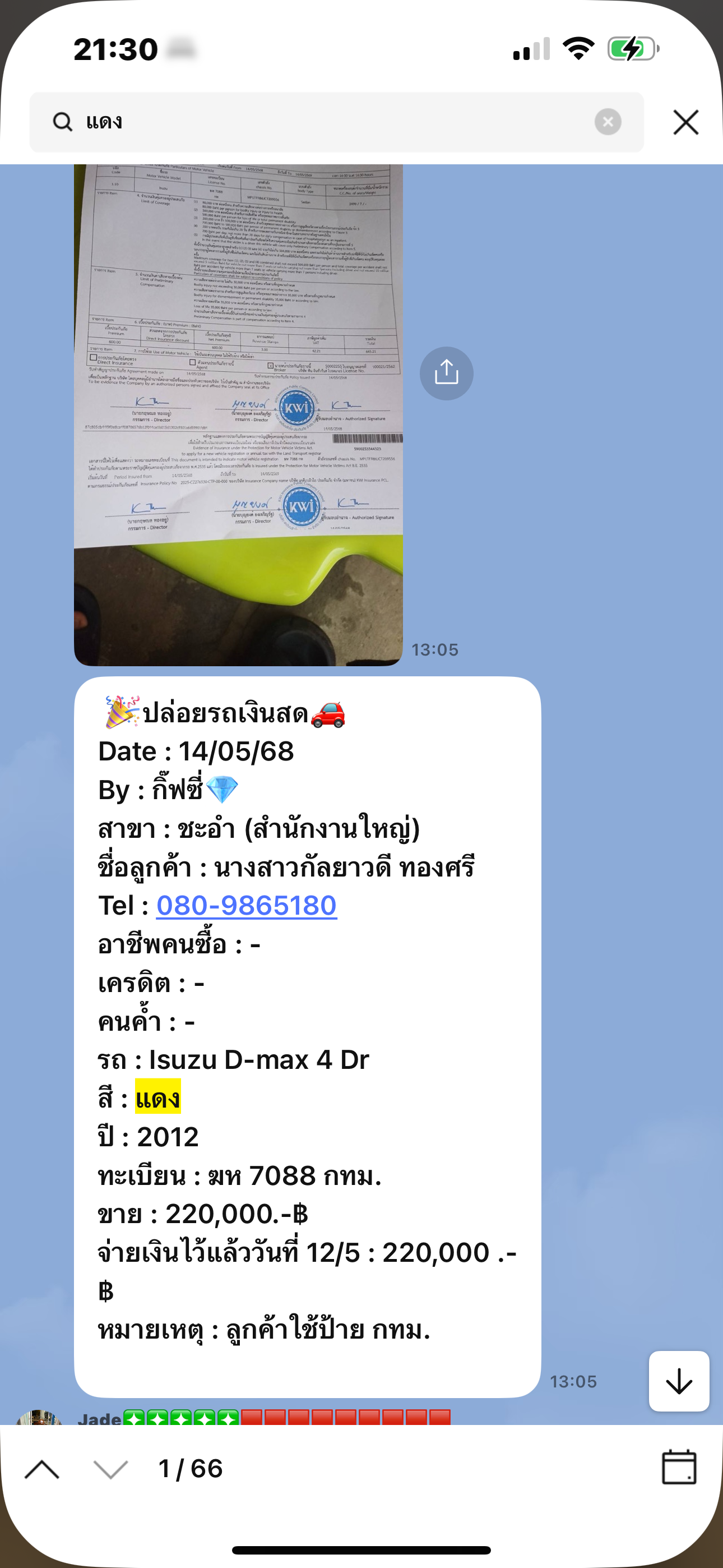Image resolution: width=723 pixels, height=1568 pixels.
Task: Jump to the latest message
Action: (679, 1381)
